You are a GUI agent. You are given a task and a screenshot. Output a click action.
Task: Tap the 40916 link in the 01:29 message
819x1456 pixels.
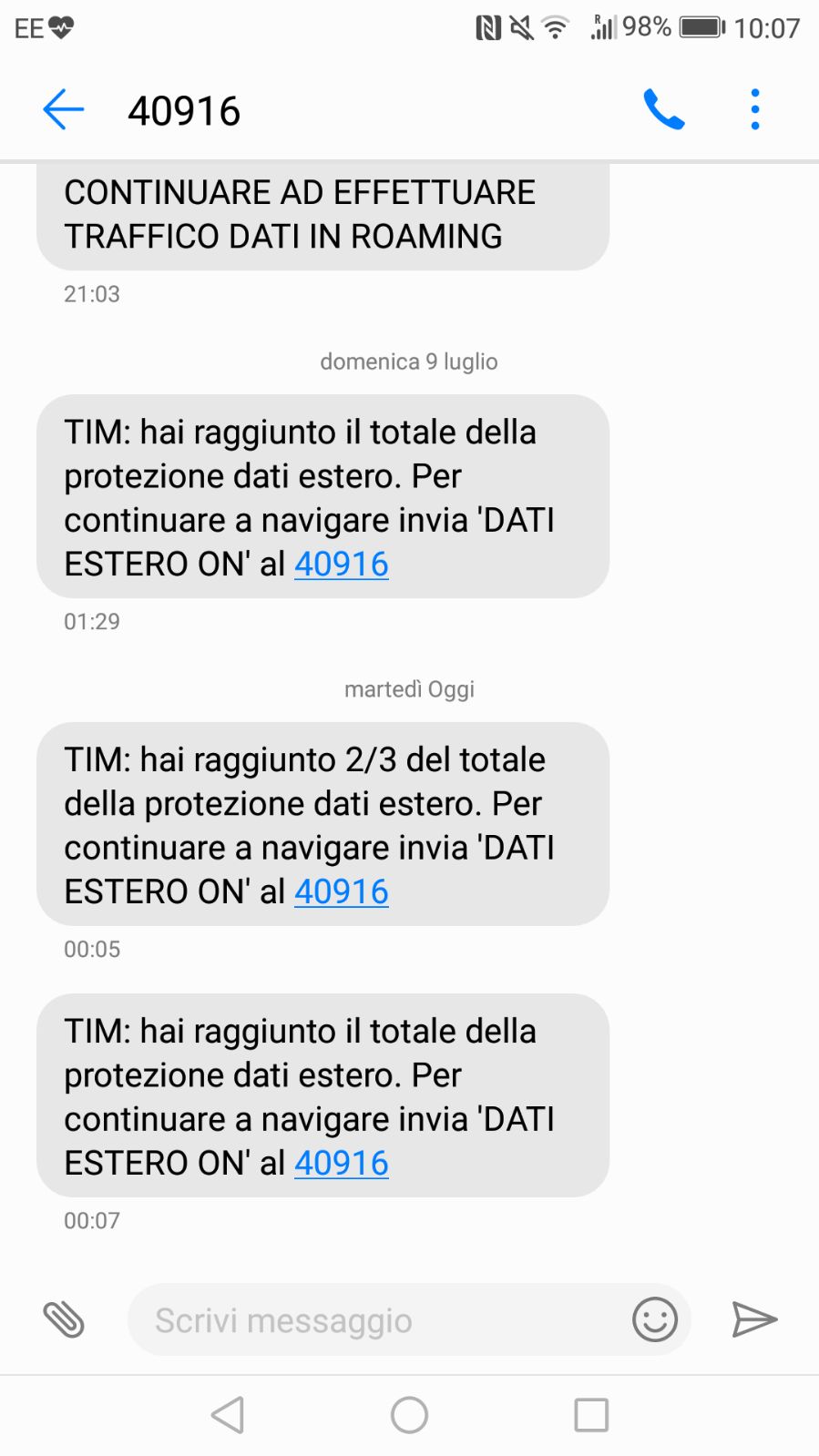pyautogui.click(x=342, y=565)
